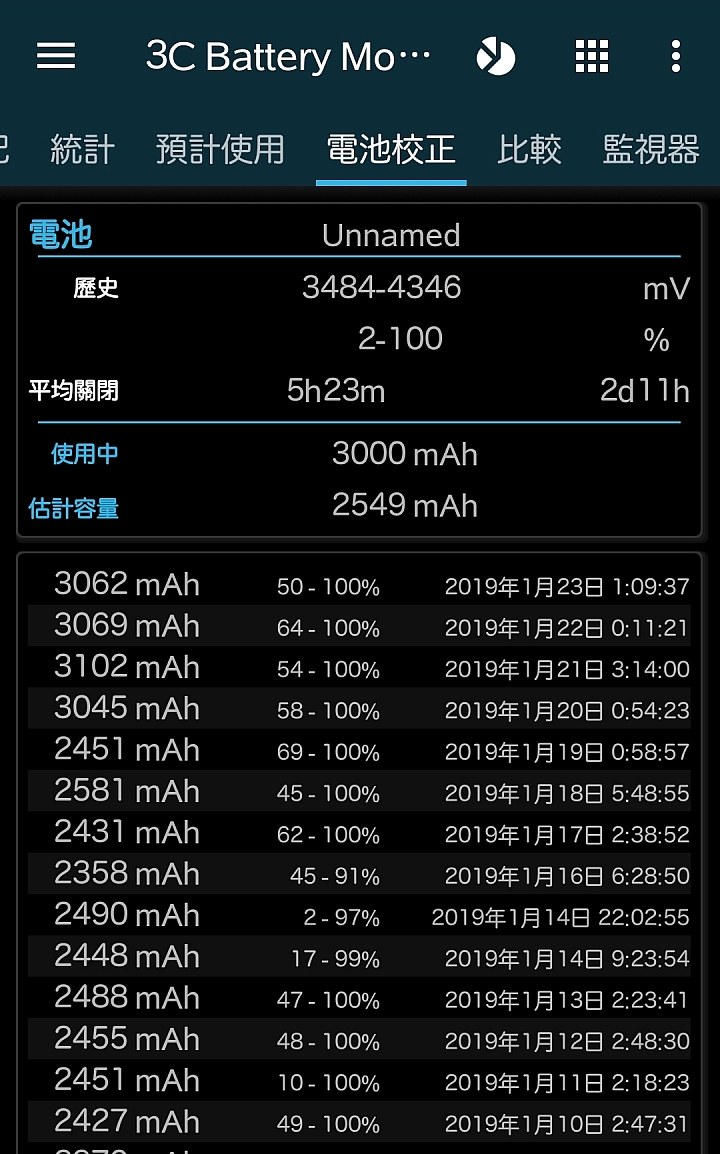Tap the 估計容量 2549 mAh row
Screen dimensions: 720x1154
[x=359, y=506]
